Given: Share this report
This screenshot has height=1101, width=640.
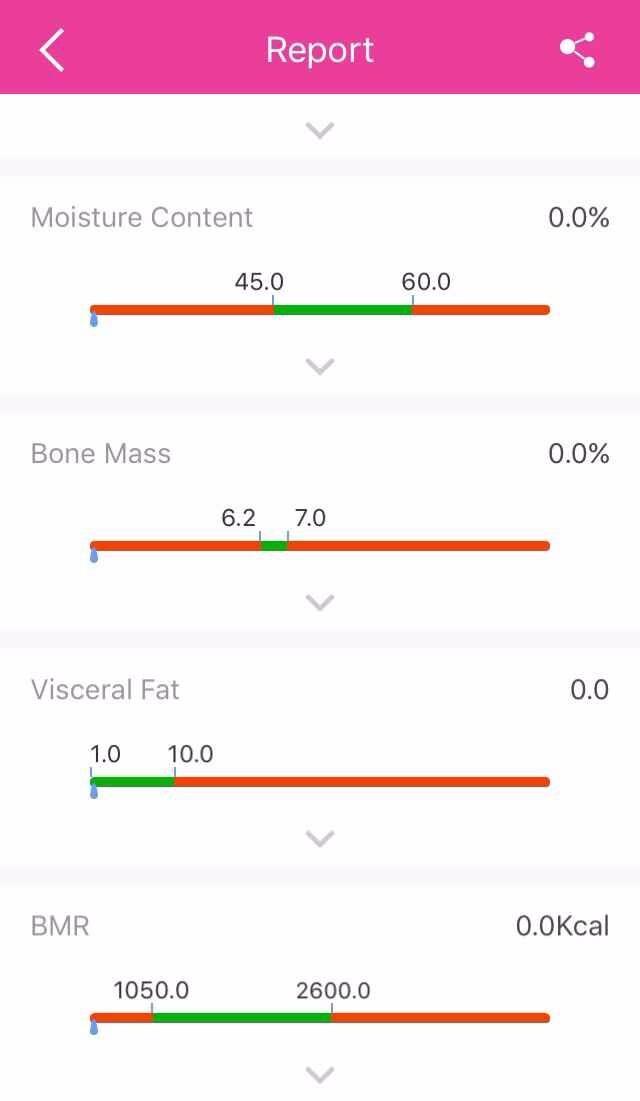Looking at the screenshot, I should click(x=577, y=50).
